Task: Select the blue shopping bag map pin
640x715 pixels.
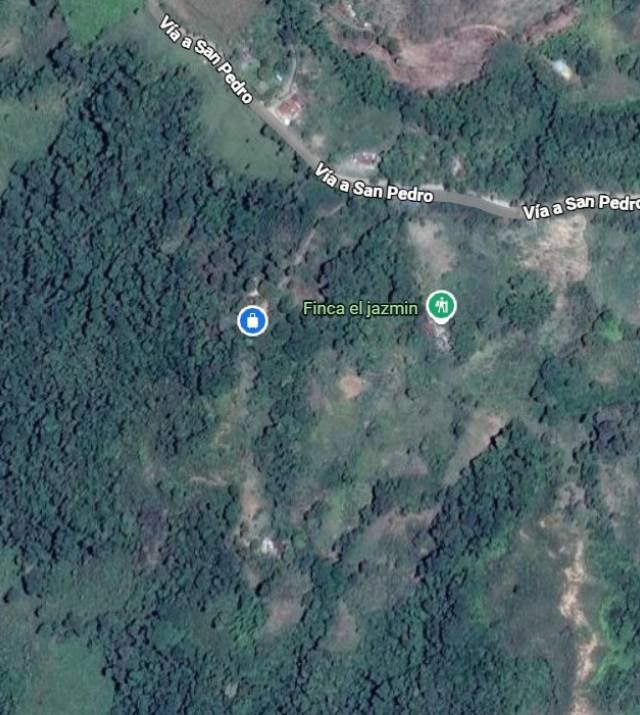Action: point(253,320)
